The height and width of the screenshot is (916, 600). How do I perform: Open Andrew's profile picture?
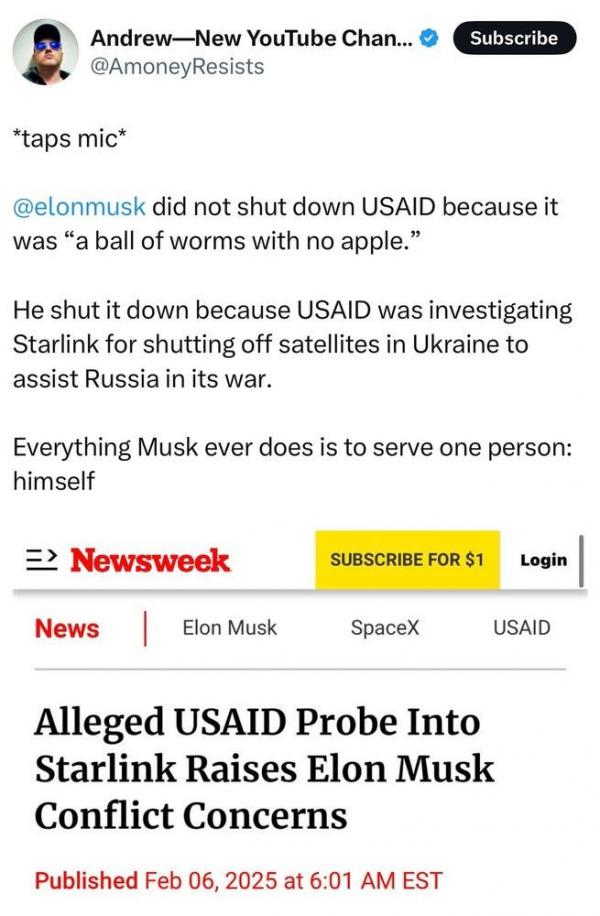click(x=45, y=51)
